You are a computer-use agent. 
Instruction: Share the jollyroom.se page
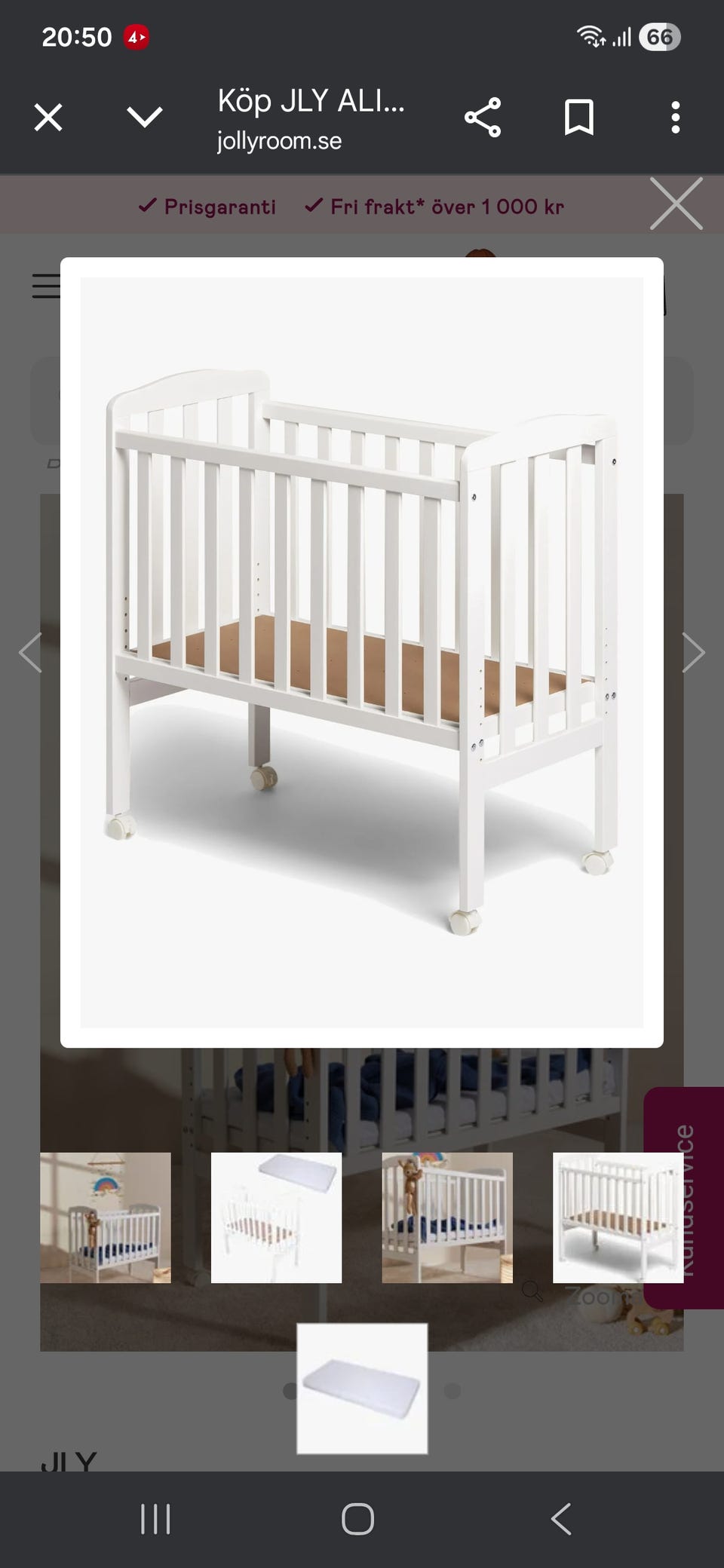click(x=483, y=118)
